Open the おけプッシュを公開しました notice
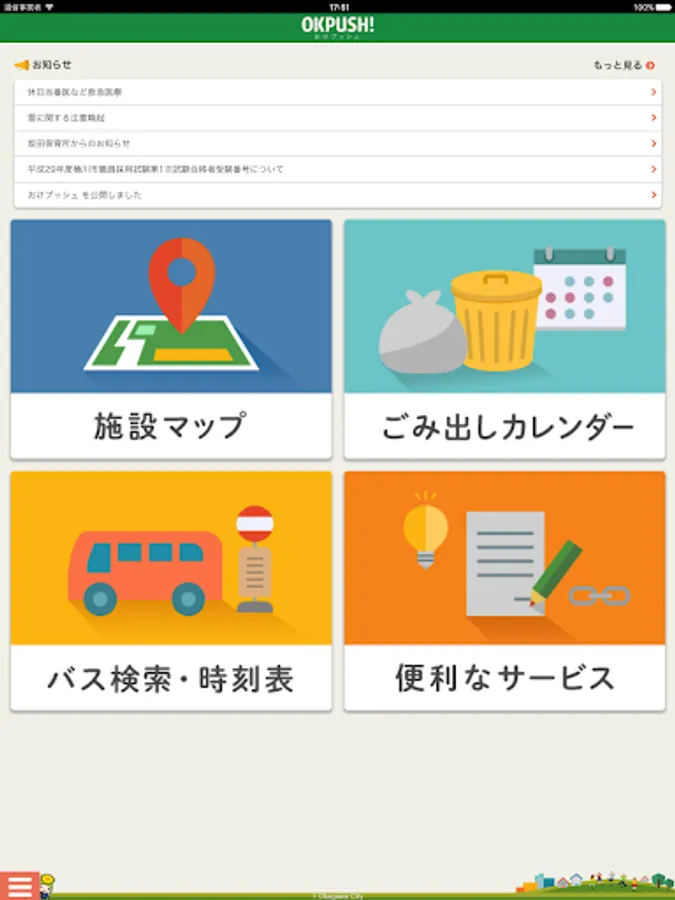The width and height of the screenshot is (675, 900). coord(336,195)
